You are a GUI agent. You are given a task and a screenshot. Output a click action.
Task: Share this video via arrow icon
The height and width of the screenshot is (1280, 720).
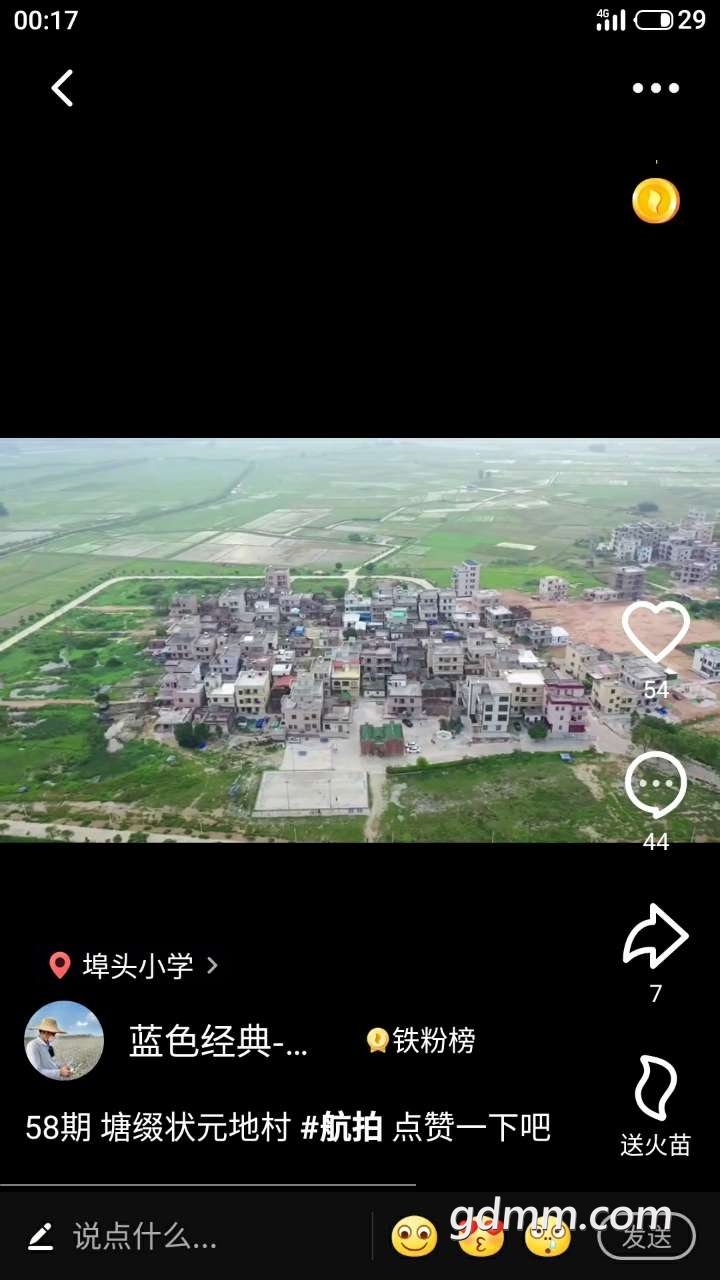coord(655,936)
